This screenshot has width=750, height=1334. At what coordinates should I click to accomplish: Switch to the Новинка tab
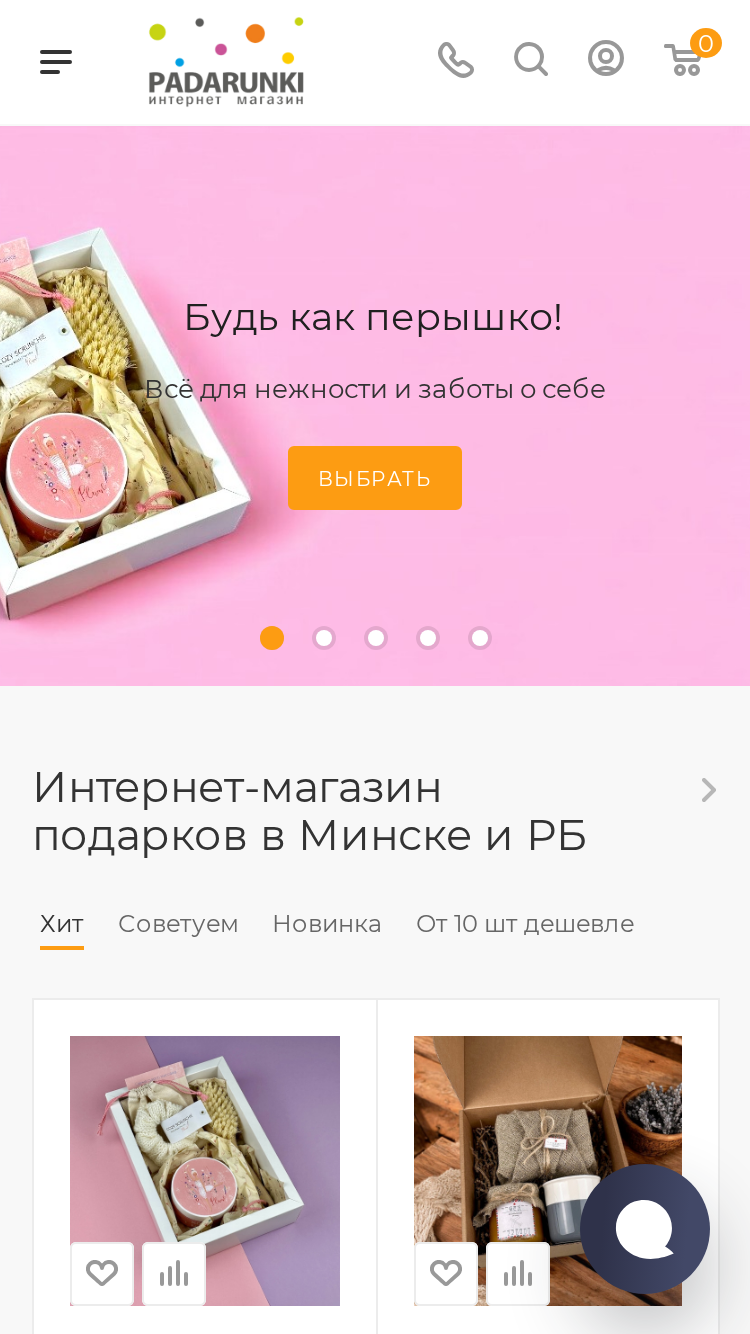(327, 924)
